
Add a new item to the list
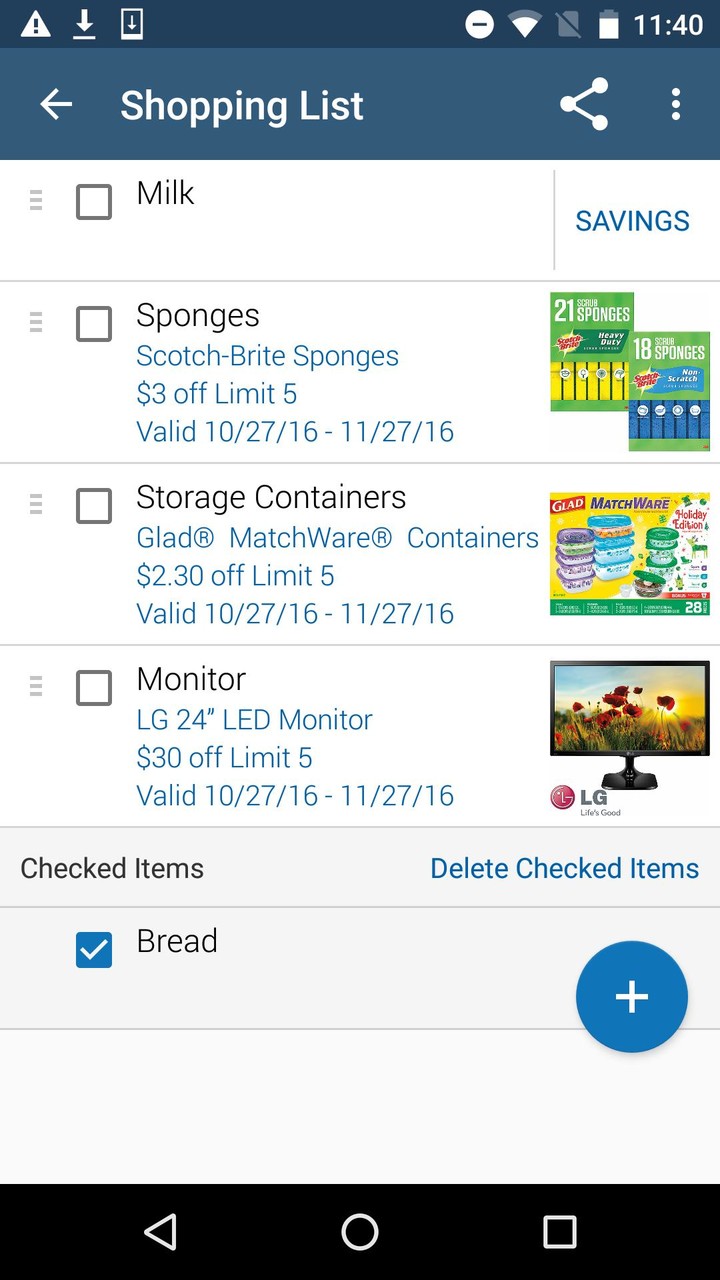click(631, 997)
